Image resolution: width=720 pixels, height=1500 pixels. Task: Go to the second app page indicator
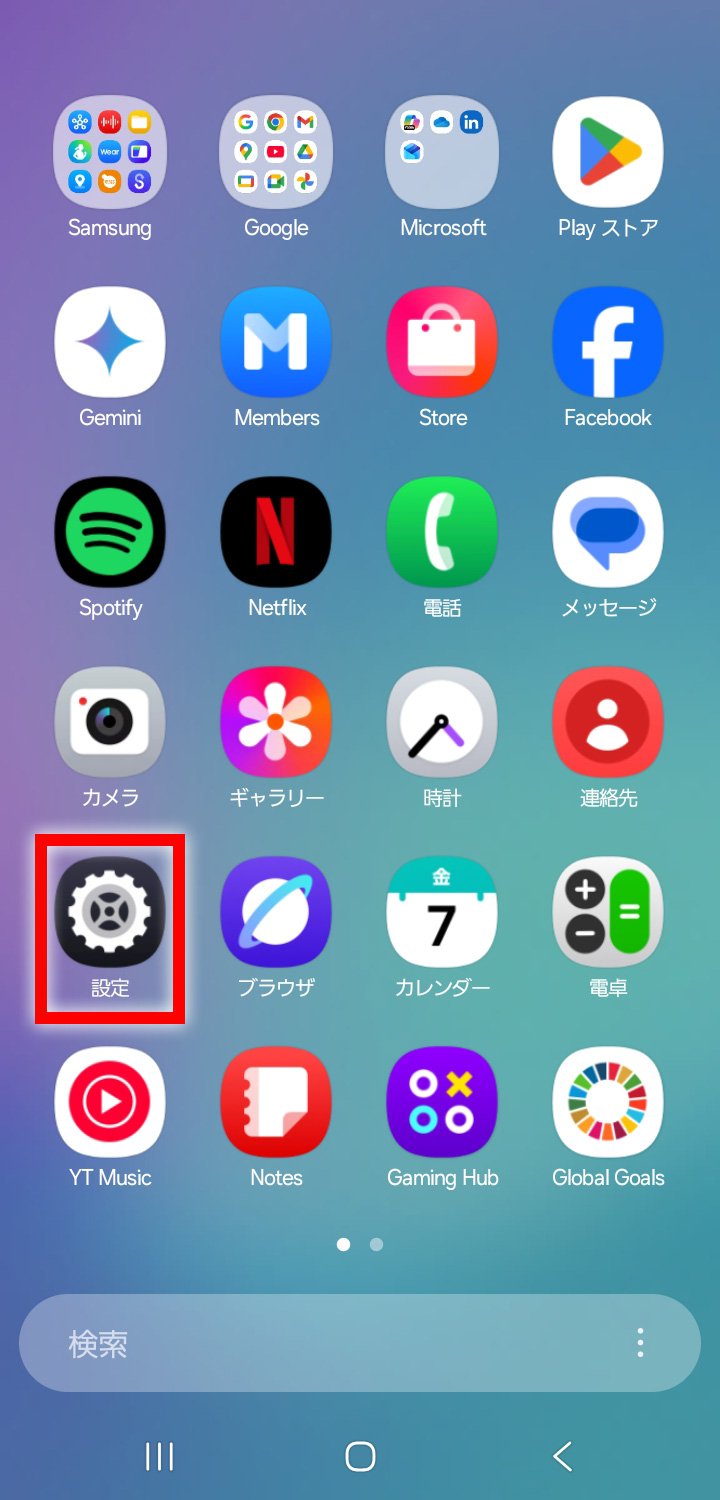pos(376,1245)
